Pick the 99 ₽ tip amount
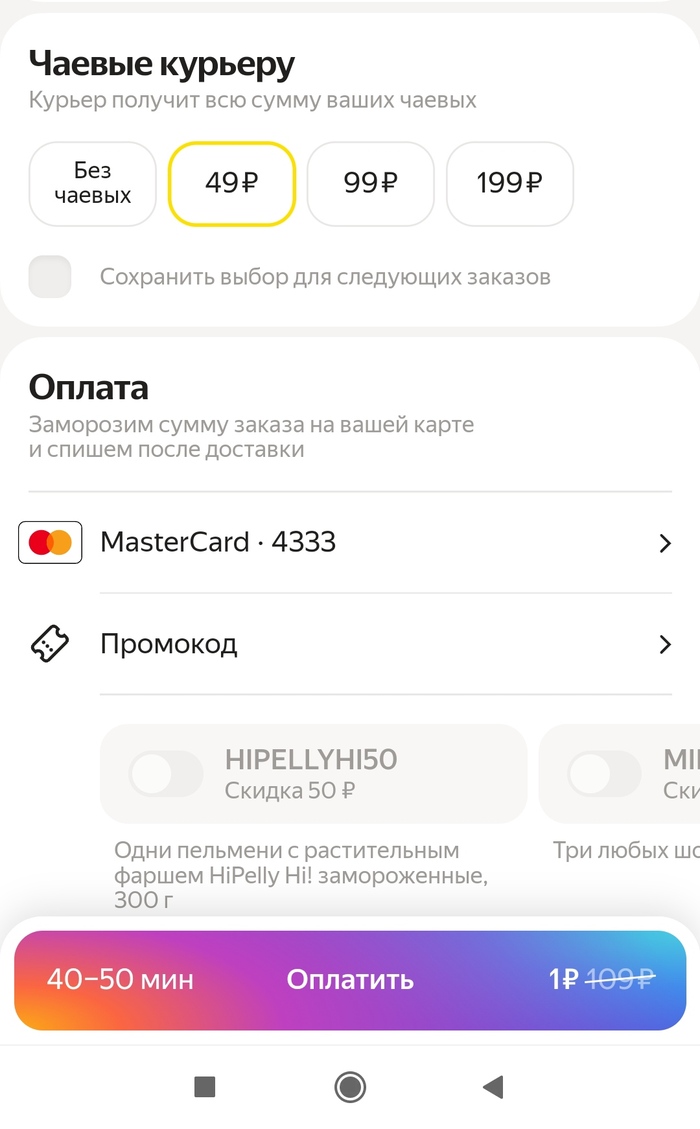The width and height of the screenshot is (700, 1129). 370,184
